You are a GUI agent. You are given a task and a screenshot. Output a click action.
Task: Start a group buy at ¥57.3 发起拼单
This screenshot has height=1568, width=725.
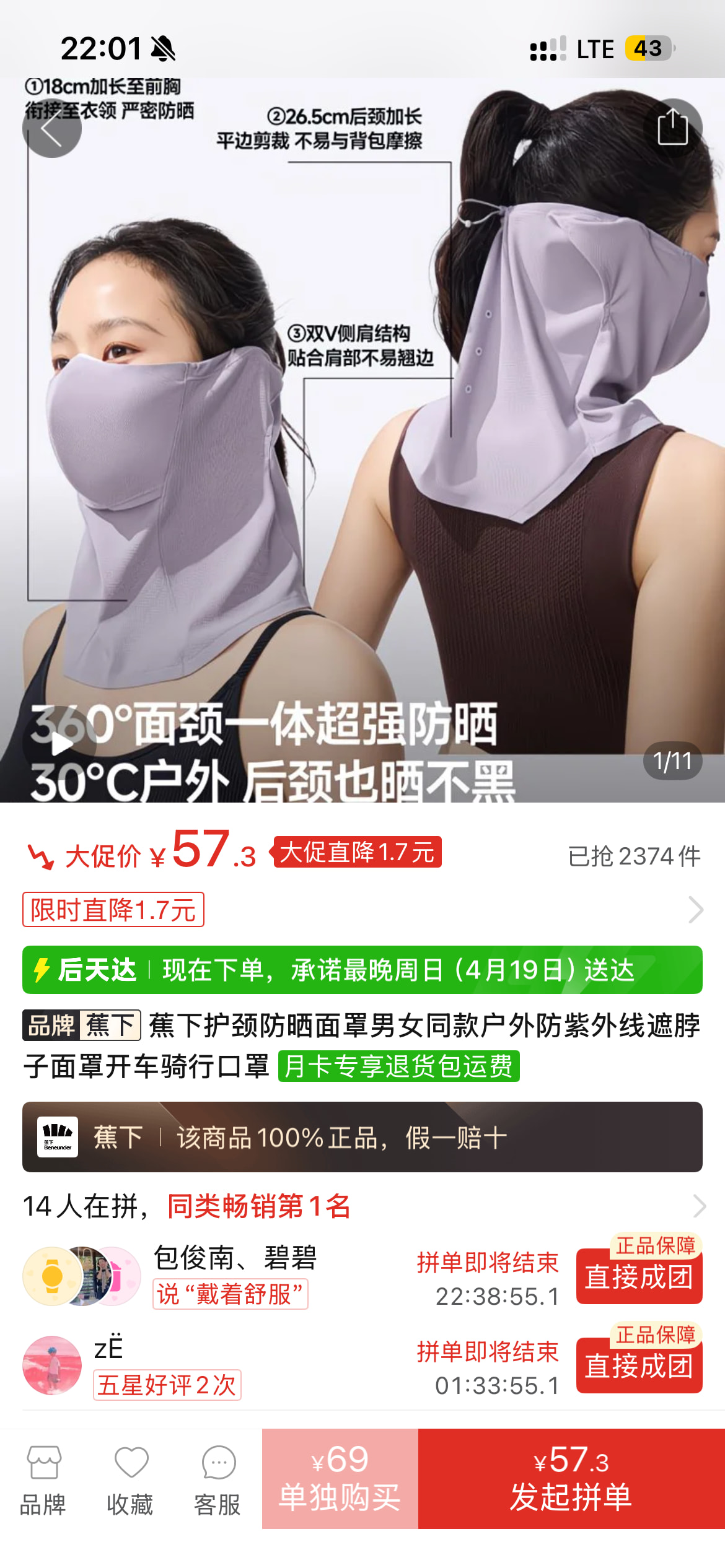[571, 1479]
